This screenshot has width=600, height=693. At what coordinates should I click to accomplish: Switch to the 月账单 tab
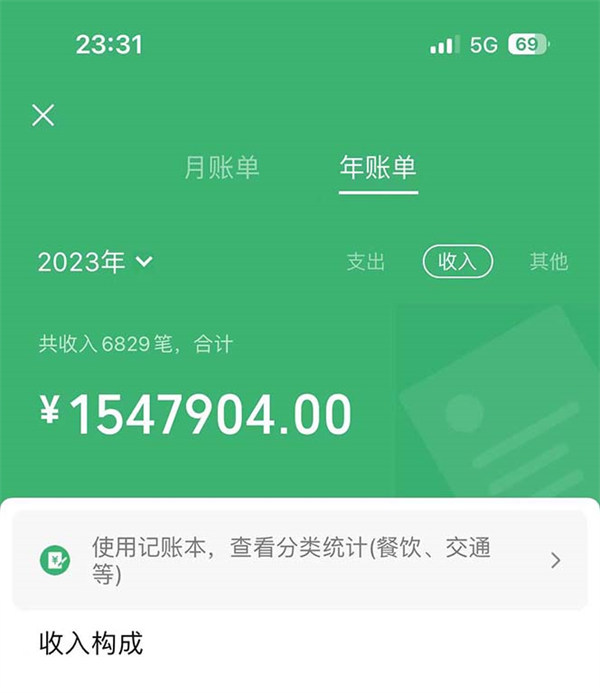pyautogui.click(x=221, y=168)
